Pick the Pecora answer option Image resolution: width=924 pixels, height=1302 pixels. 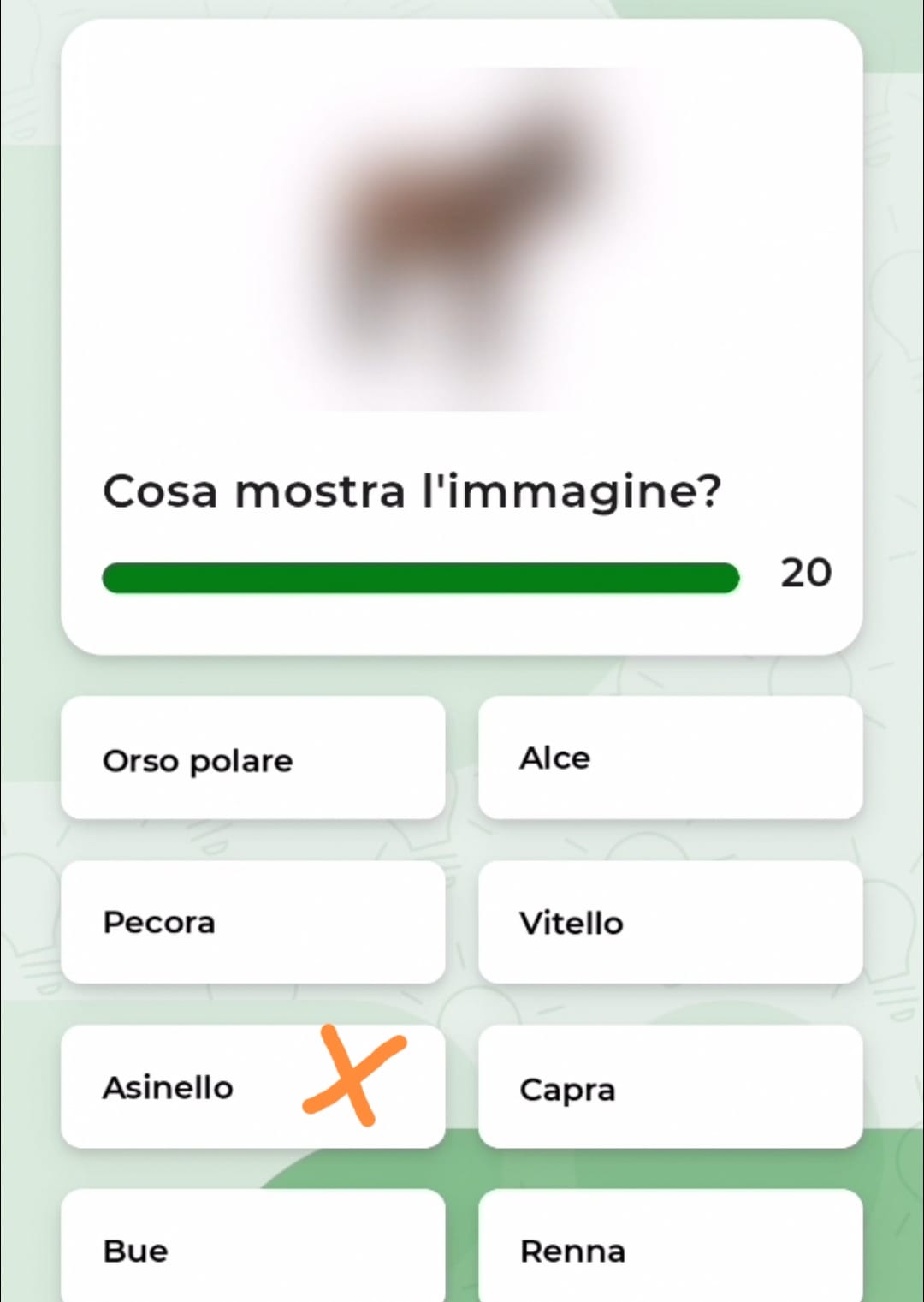point(252,923)
